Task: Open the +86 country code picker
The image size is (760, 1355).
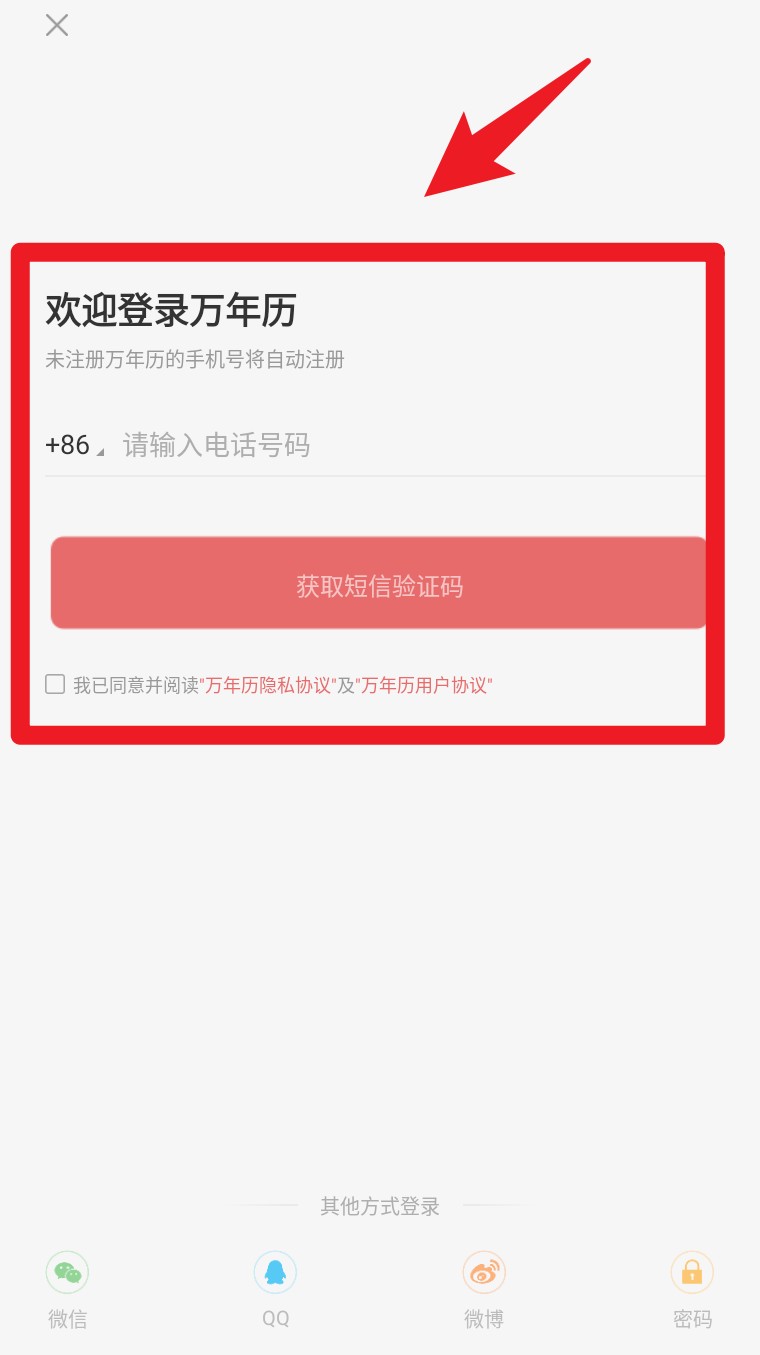Action: [x=74, y=445]
